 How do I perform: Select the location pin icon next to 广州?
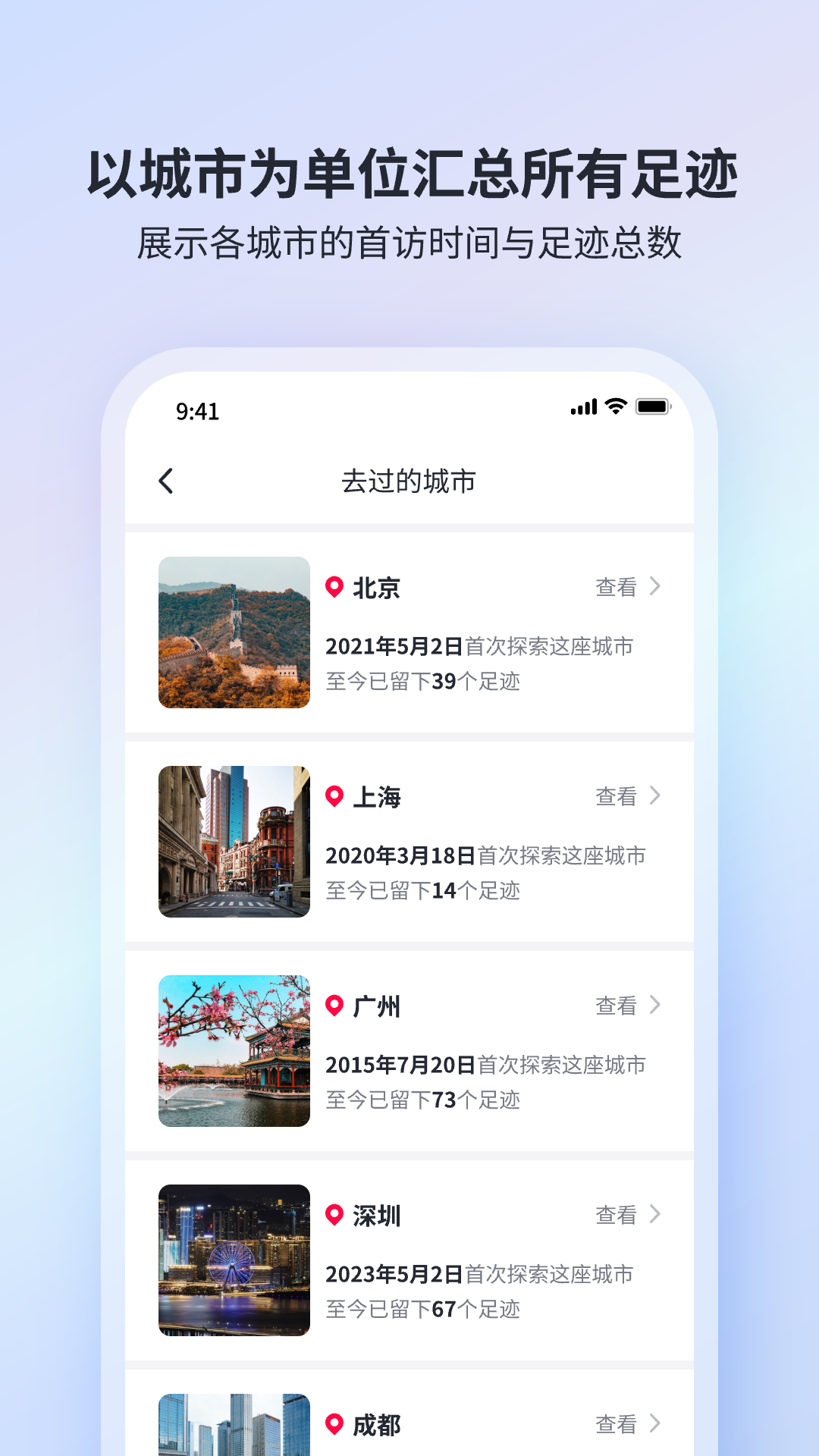point(336,1005)
